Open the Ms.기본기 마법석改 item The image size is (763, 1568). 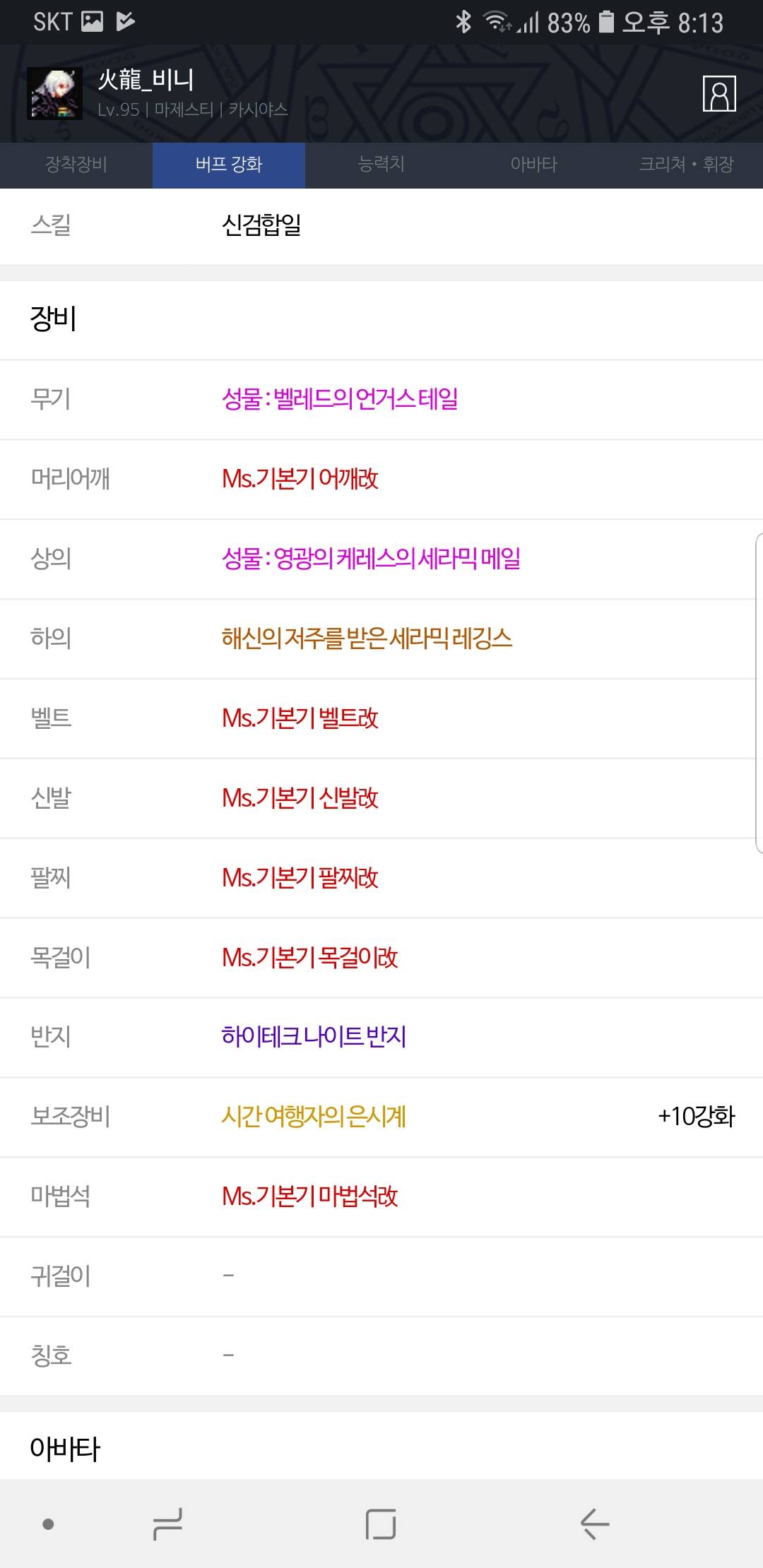click(x=310, y=1197)
